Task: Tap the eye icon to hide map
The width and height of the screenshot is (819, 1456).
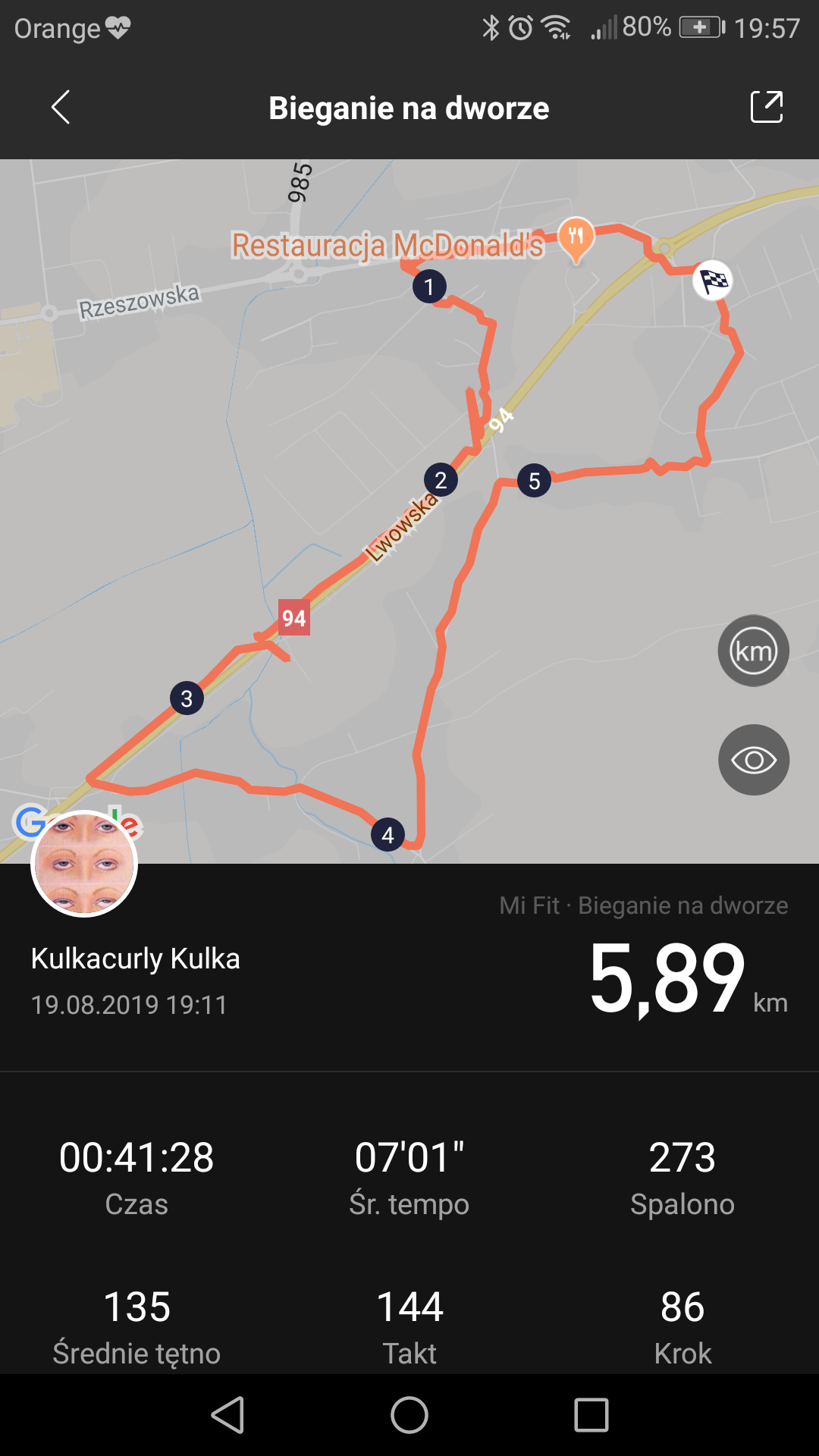Action: [x=753, y=760]
